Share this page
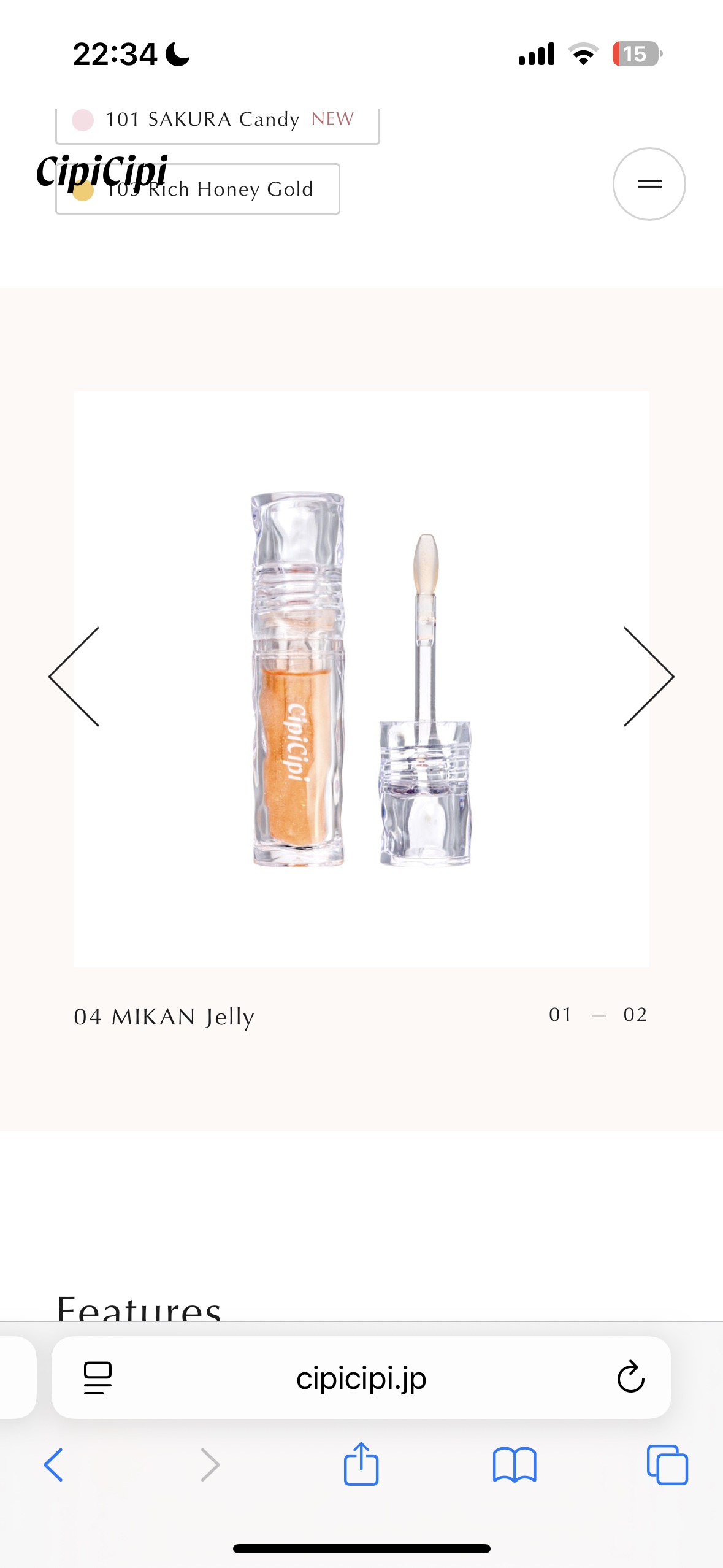The width and height of the screenshot is (723, 1568). [361, 1464]
